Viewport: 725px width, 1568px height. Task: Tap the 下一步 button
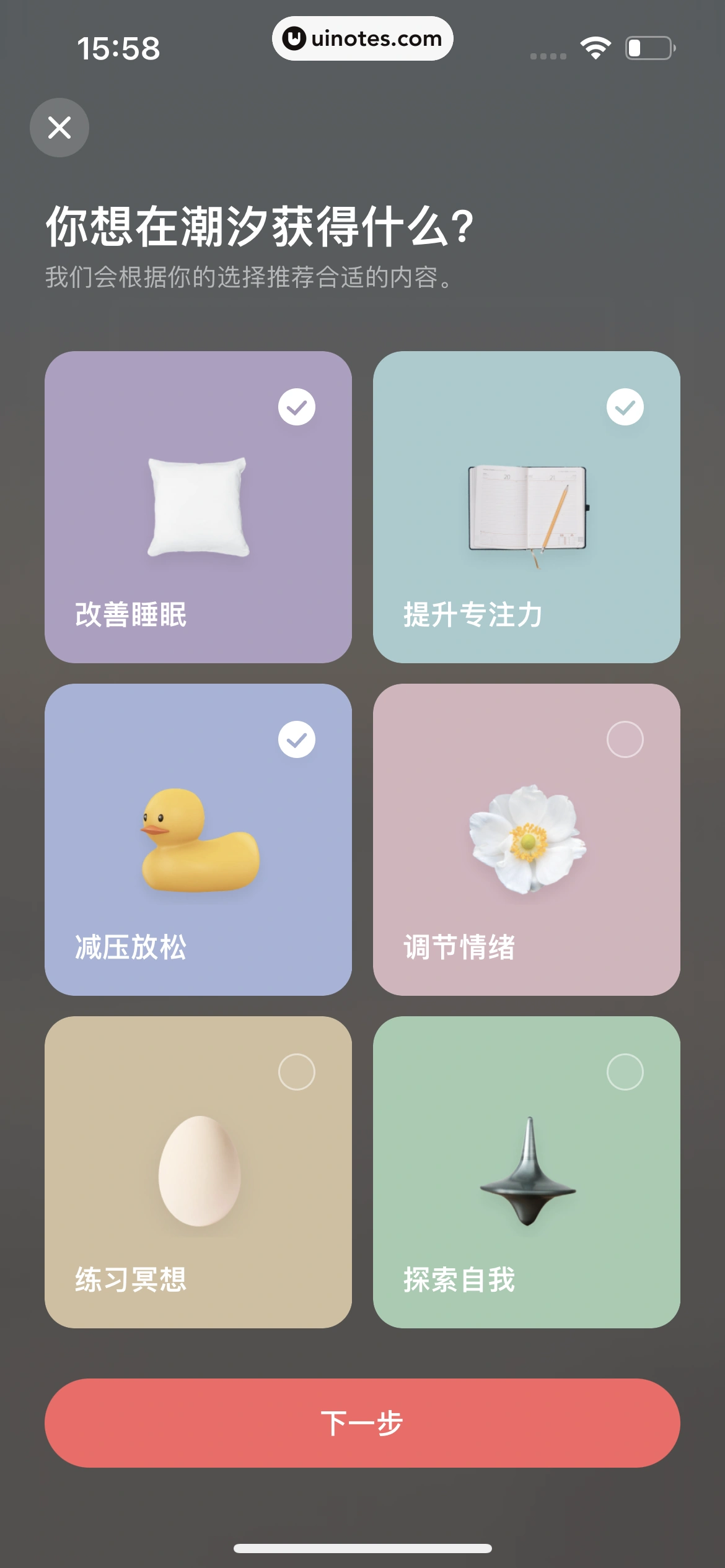(362, 1422)
